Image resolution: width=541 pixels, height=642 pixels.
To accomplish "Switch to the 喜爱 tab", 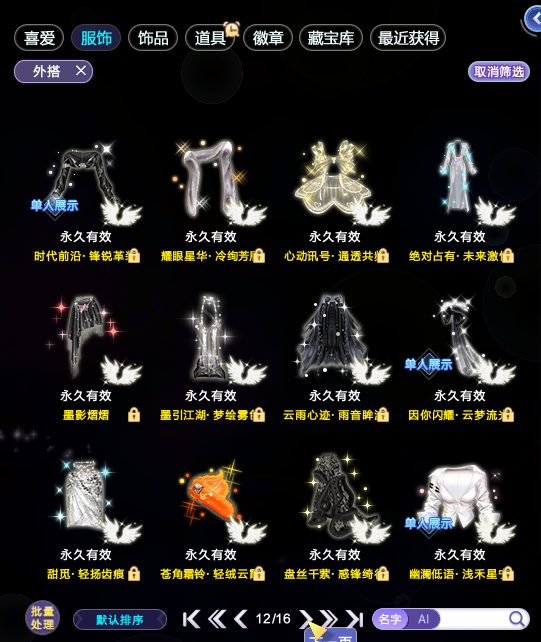I will pos(39,38).
